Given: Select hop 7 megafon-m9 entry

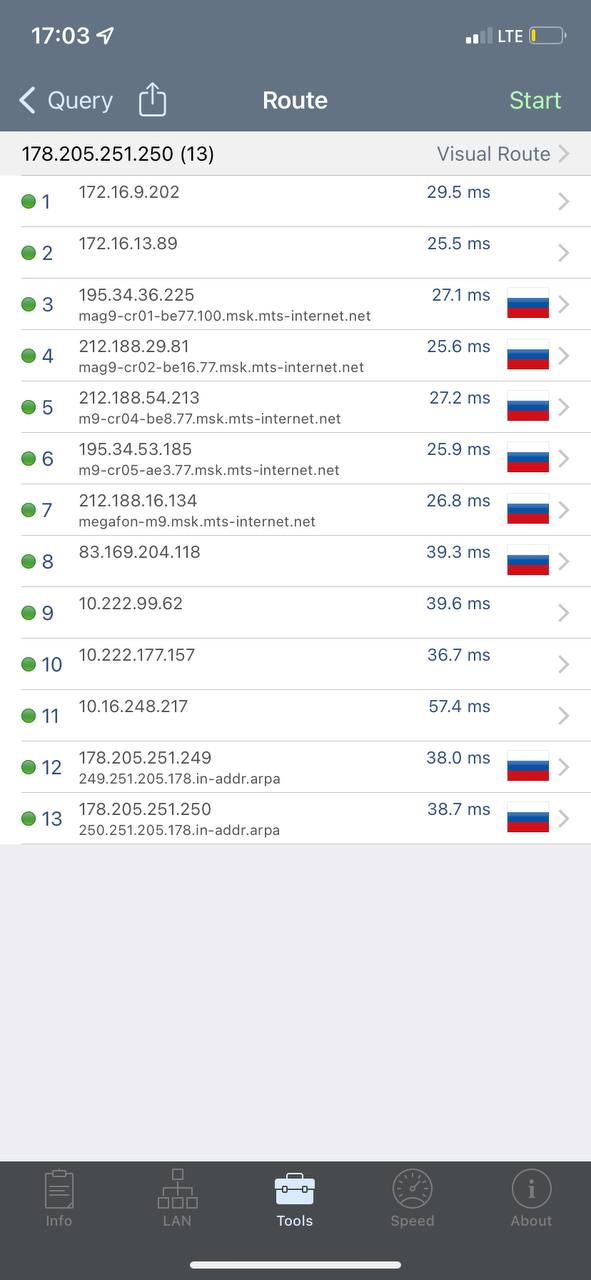Looking at the screenshot, I should click(x=295, y=510).
